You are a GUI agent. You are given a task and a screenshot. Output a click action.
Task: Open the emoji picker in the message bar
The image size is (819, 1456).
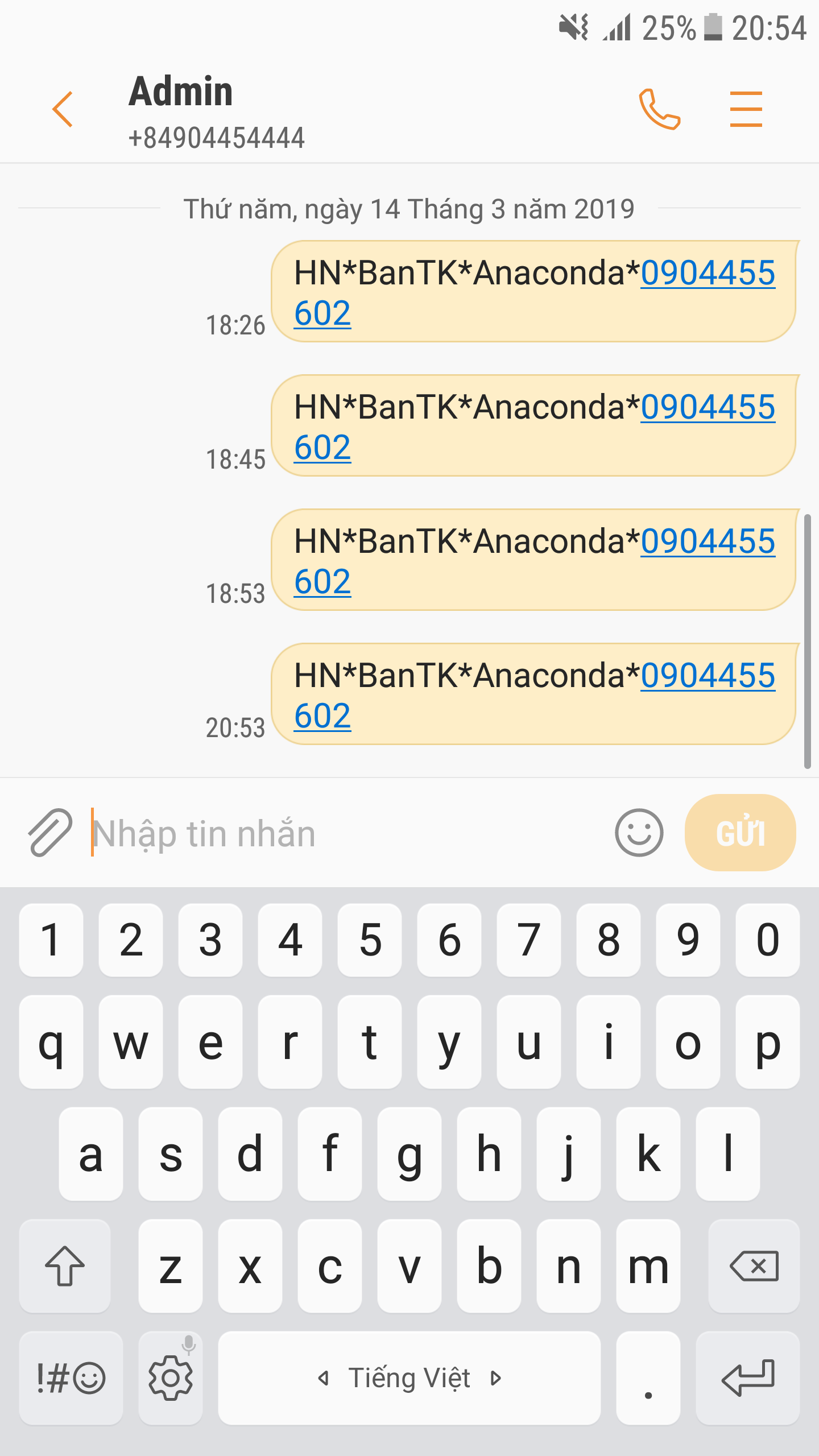pos(639,833)
